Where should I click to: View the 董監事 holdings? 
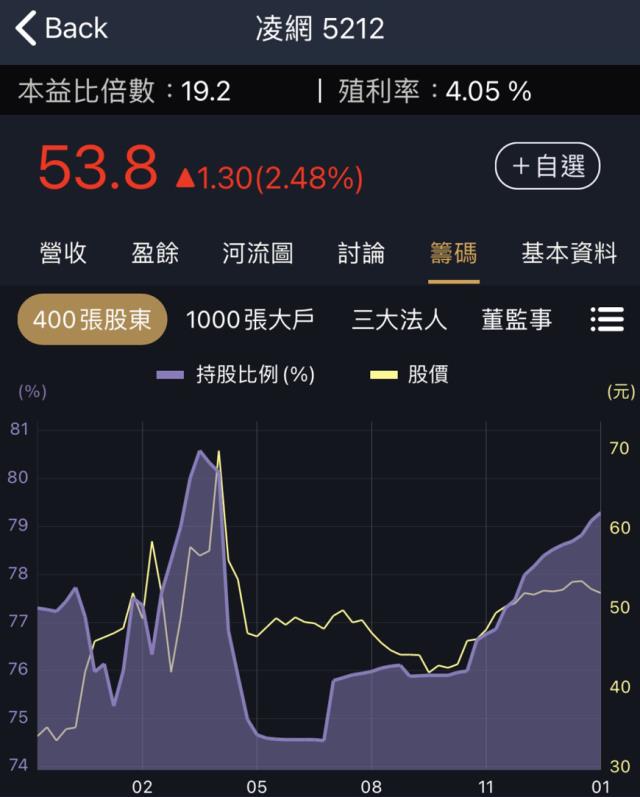point(516,320)
